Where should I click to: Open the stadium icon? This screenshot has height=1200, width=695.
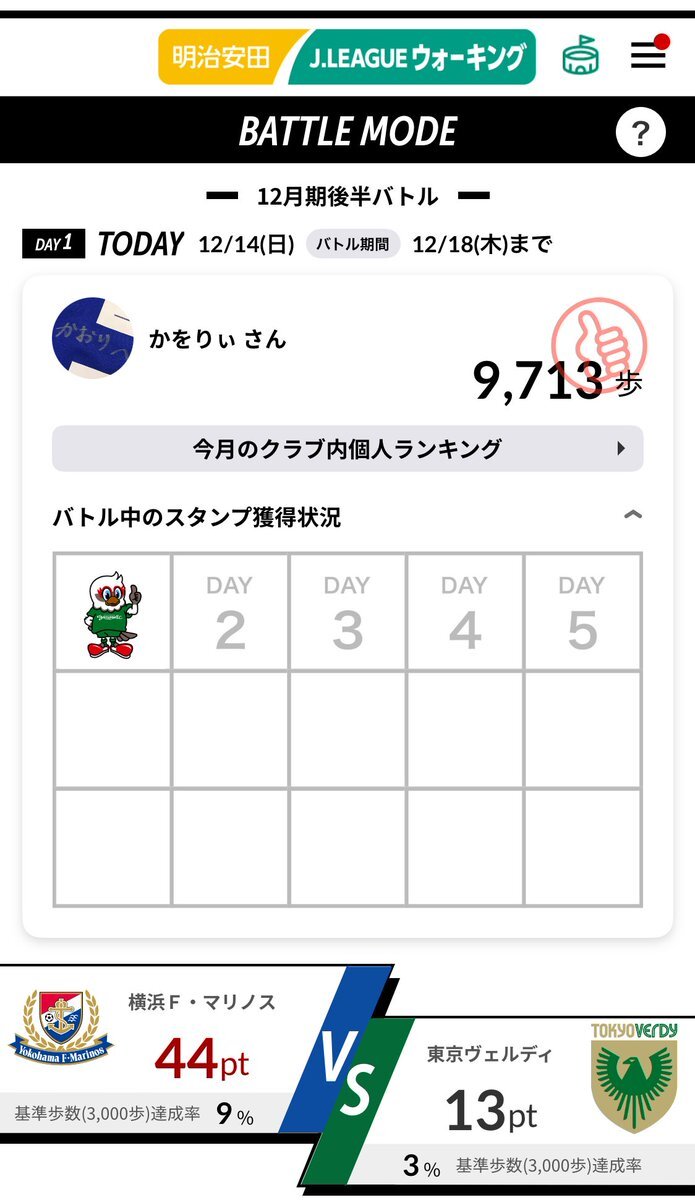[581, 56]
